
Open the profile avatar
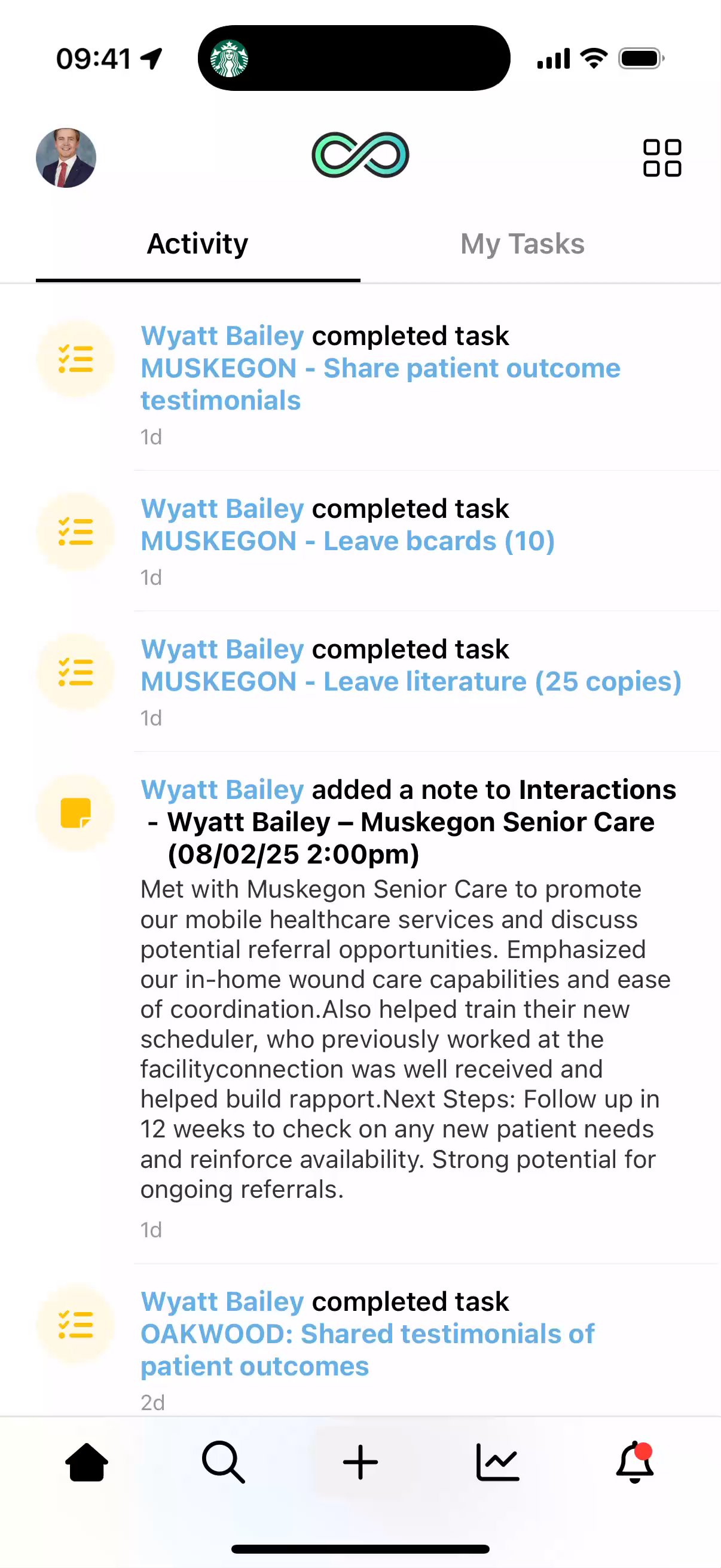point(66,158)
